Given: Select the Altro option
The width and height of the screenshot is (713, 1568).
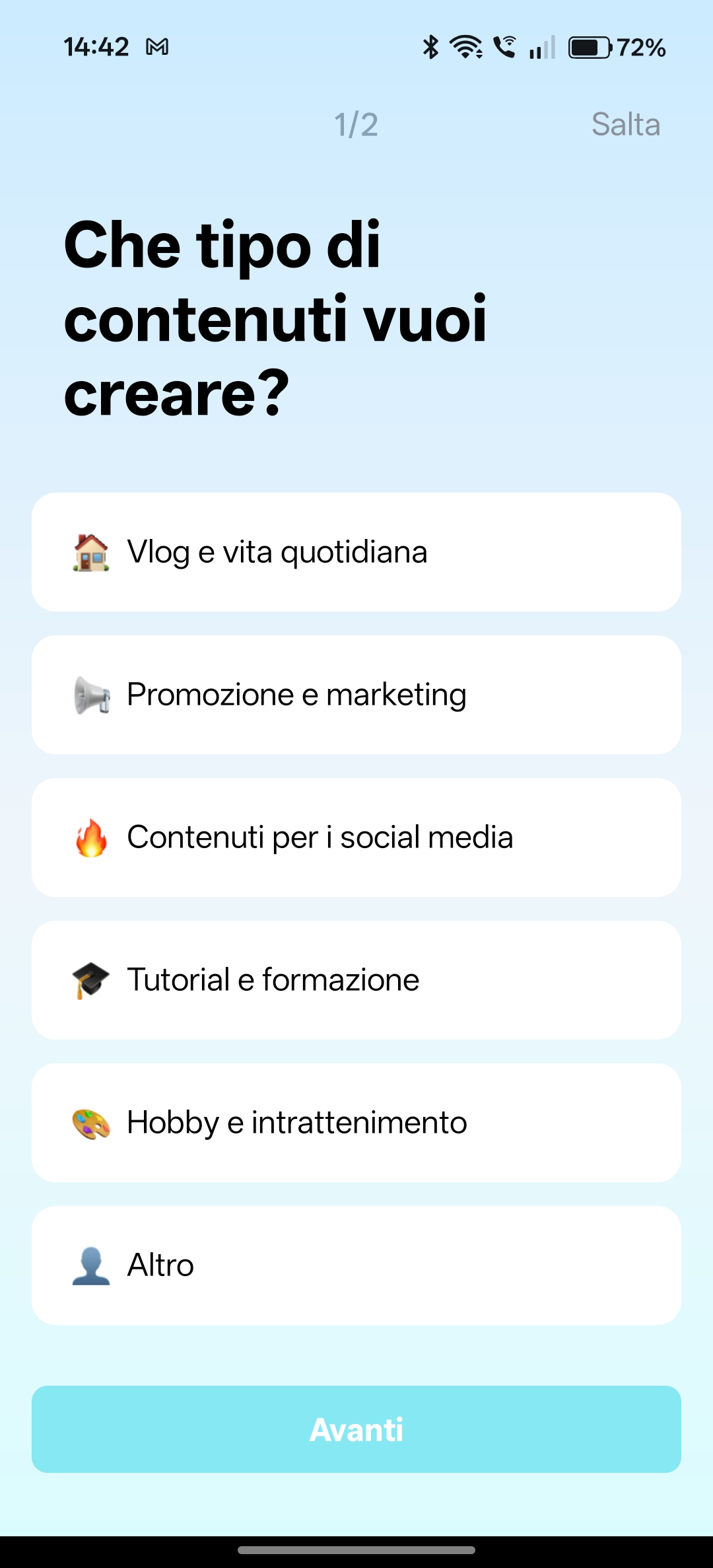Looking at the screenshot, I should [x=356, y=1265].
